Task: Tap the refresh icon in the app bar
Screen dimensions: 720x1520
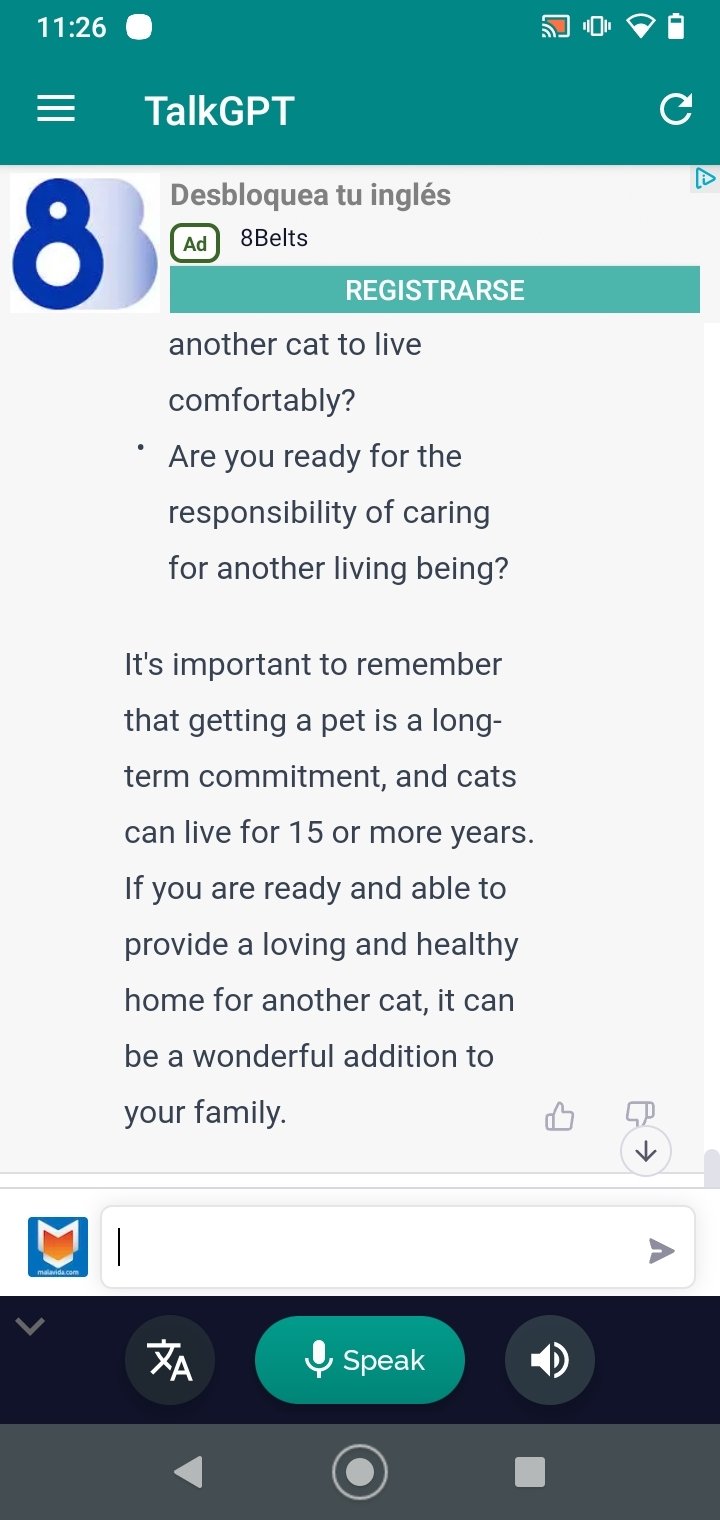Action: tap(676, 109)
